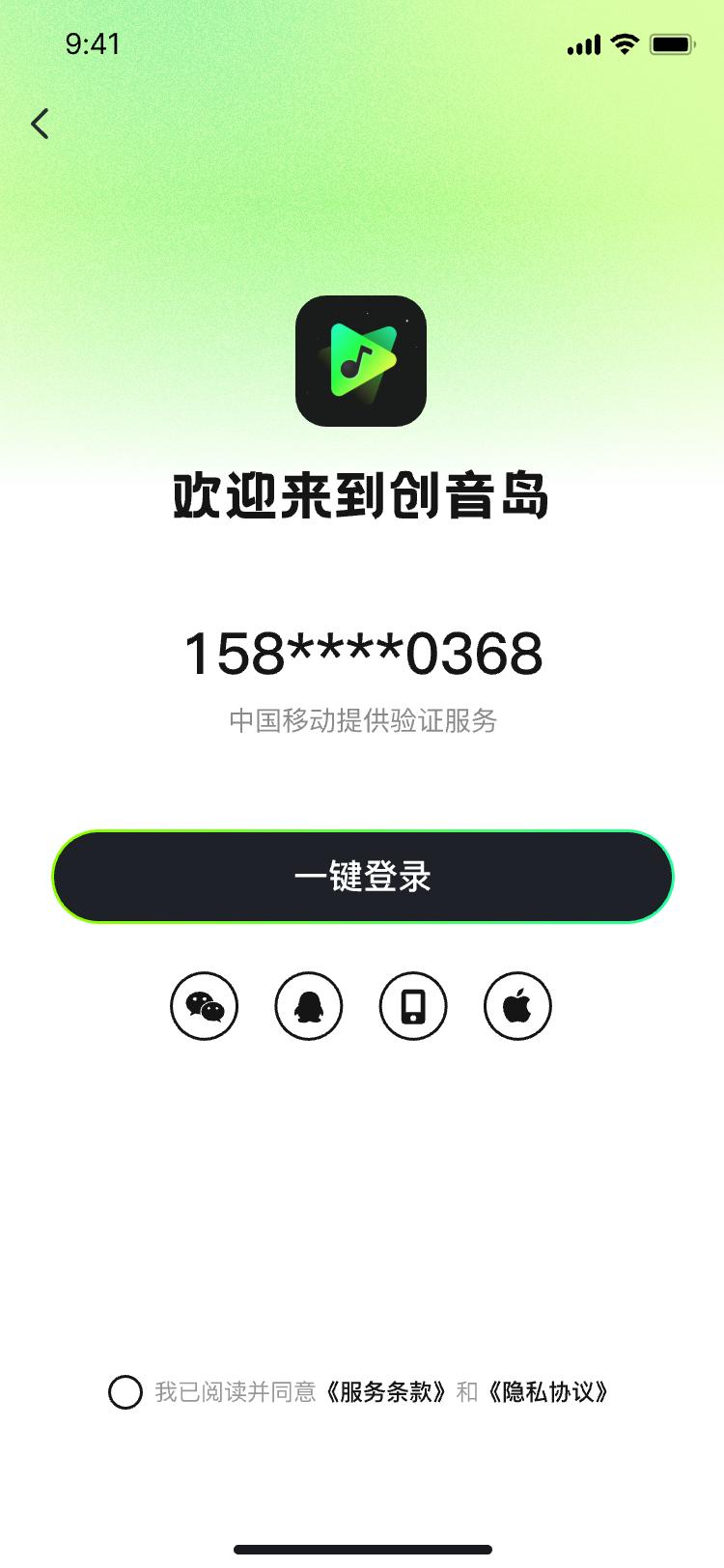Viewport: 724px width, 1568px height.
Task: Check the agreement circle checkbox
Action: (125, 1392)
